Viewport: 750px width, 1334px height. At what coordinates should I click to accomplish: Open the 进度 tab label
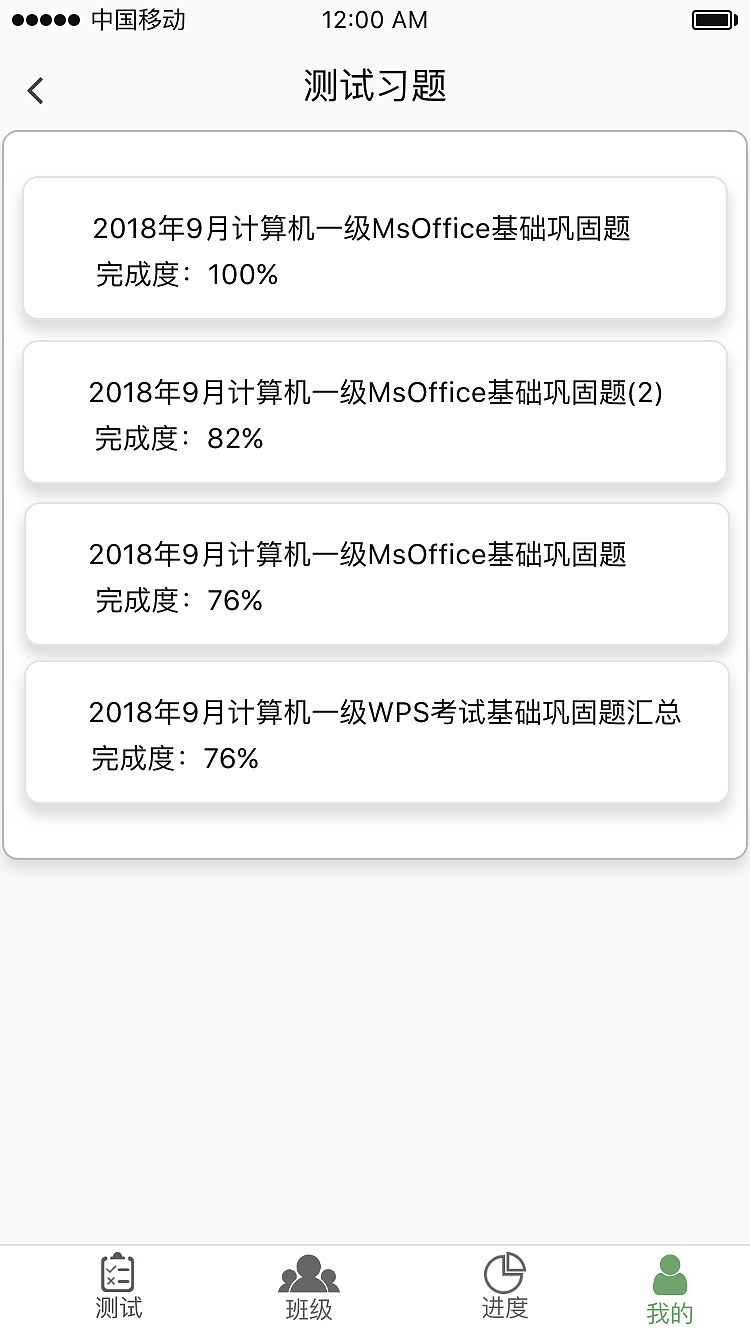pos(505,1307)
